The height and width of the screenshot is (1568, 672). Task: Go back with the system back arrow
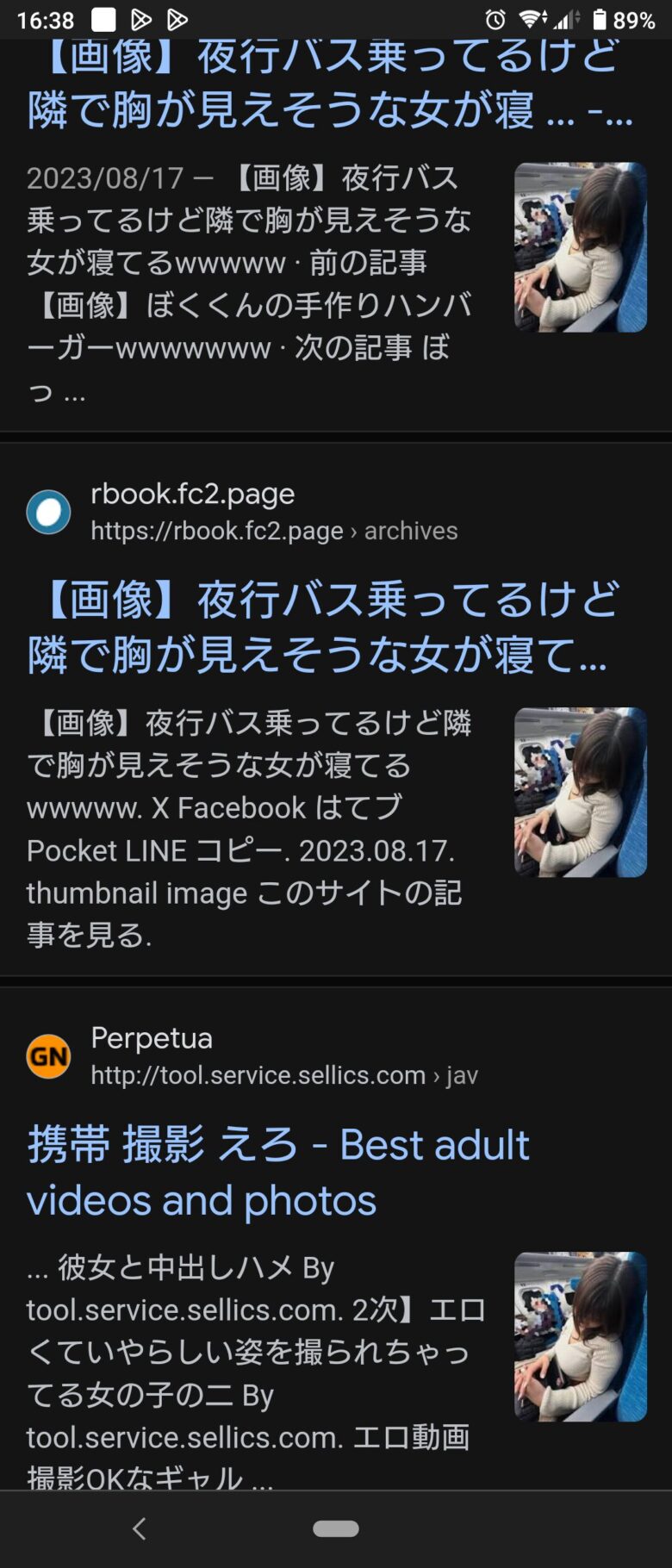(140, 1528)
